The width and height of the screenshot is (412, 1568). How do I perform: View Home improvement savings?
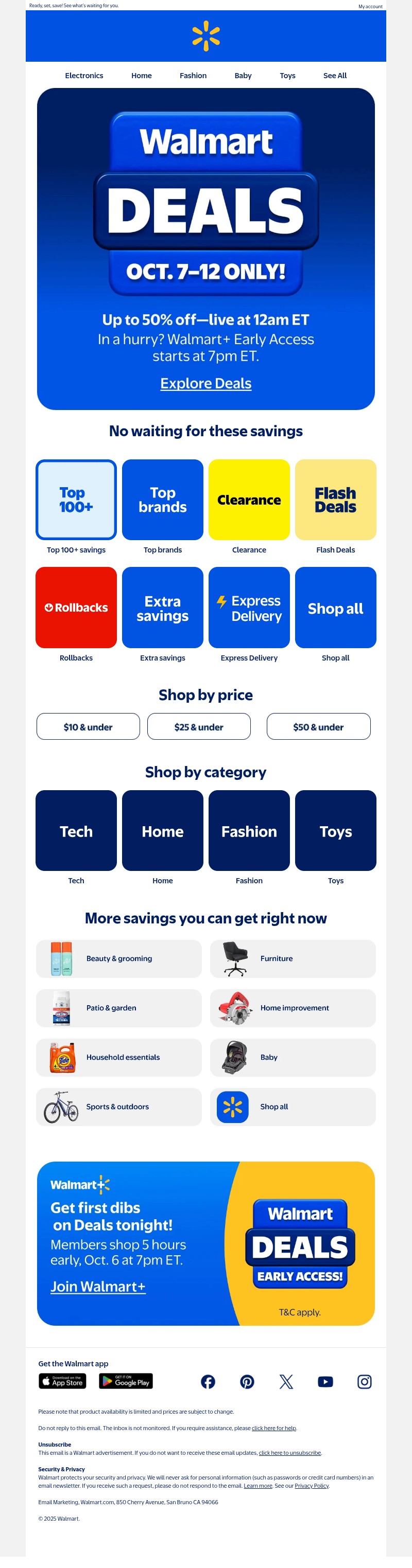[x=293, y=1008]
